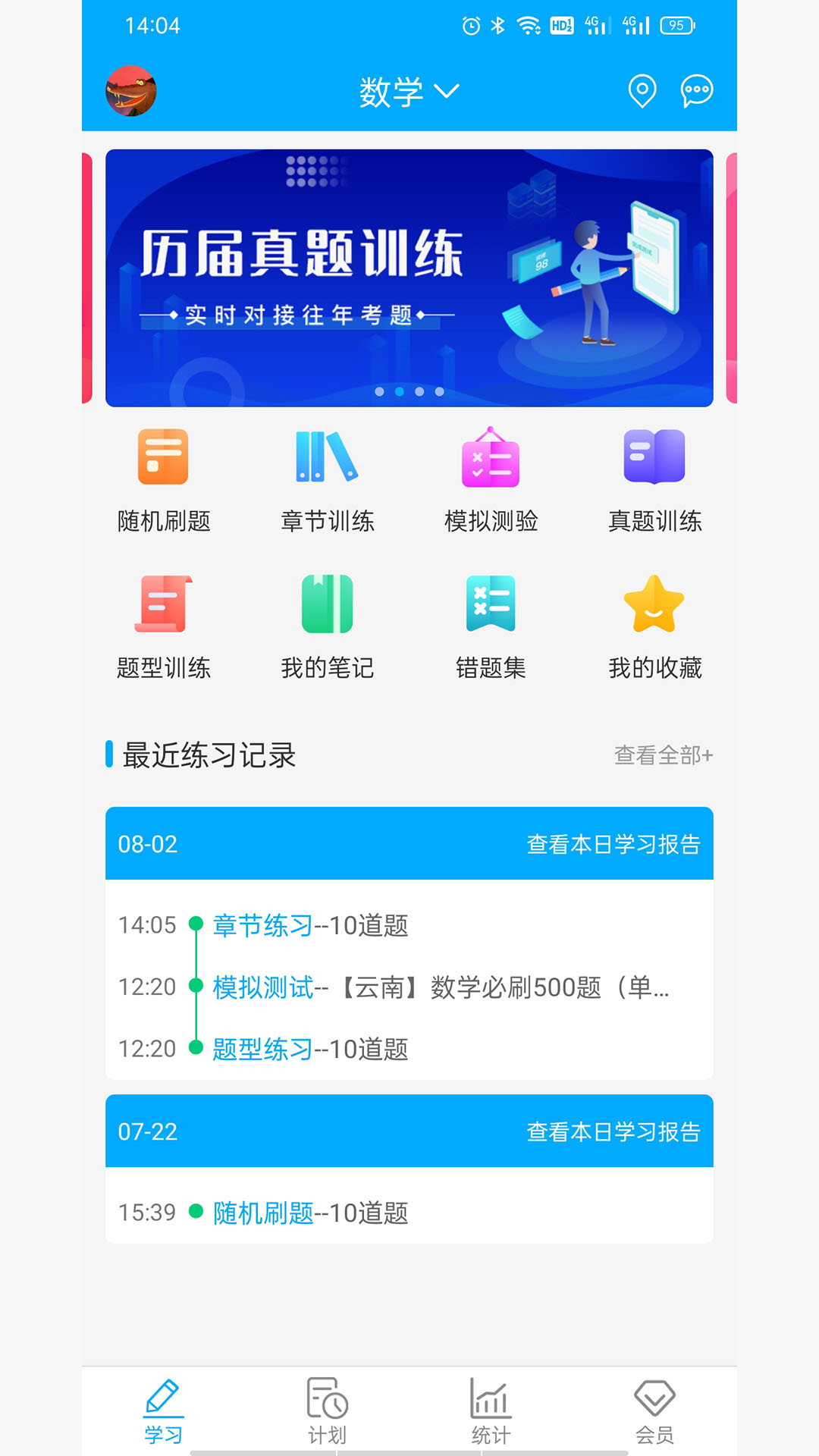Viewport: 819px width, 1456px height.
Task: Open the 14:05 章节练习 record
Action: (x=310, y=925)
